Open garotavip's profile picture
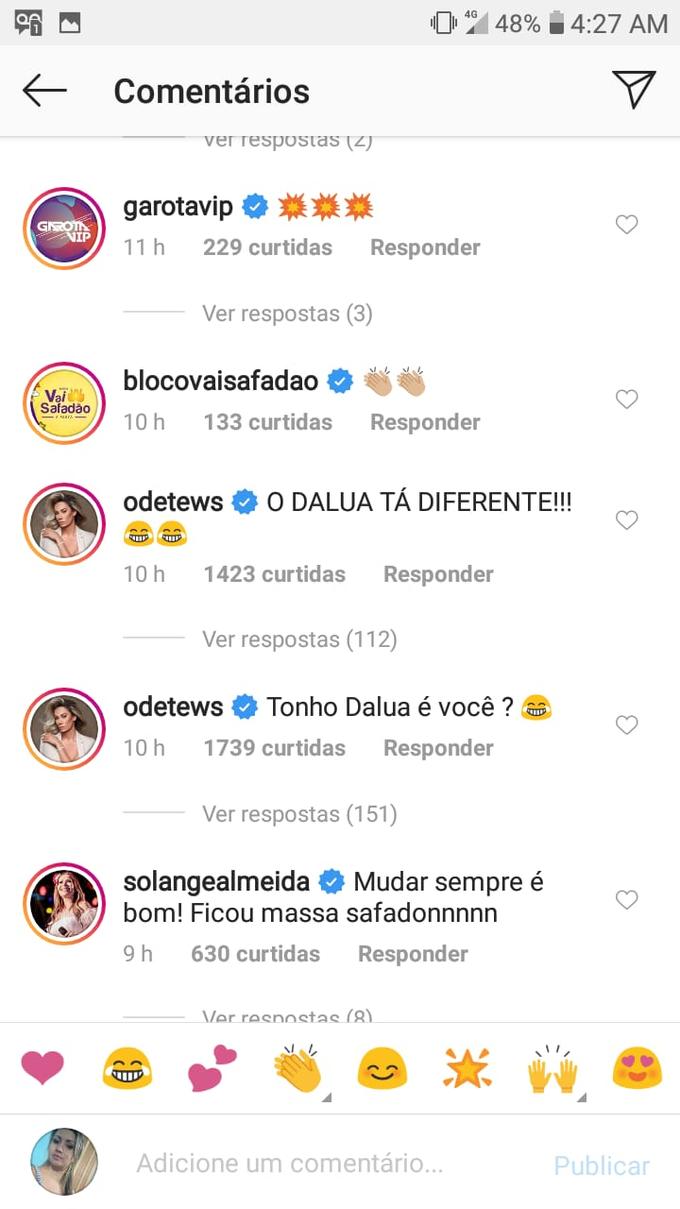 click(x=64, y=228)
